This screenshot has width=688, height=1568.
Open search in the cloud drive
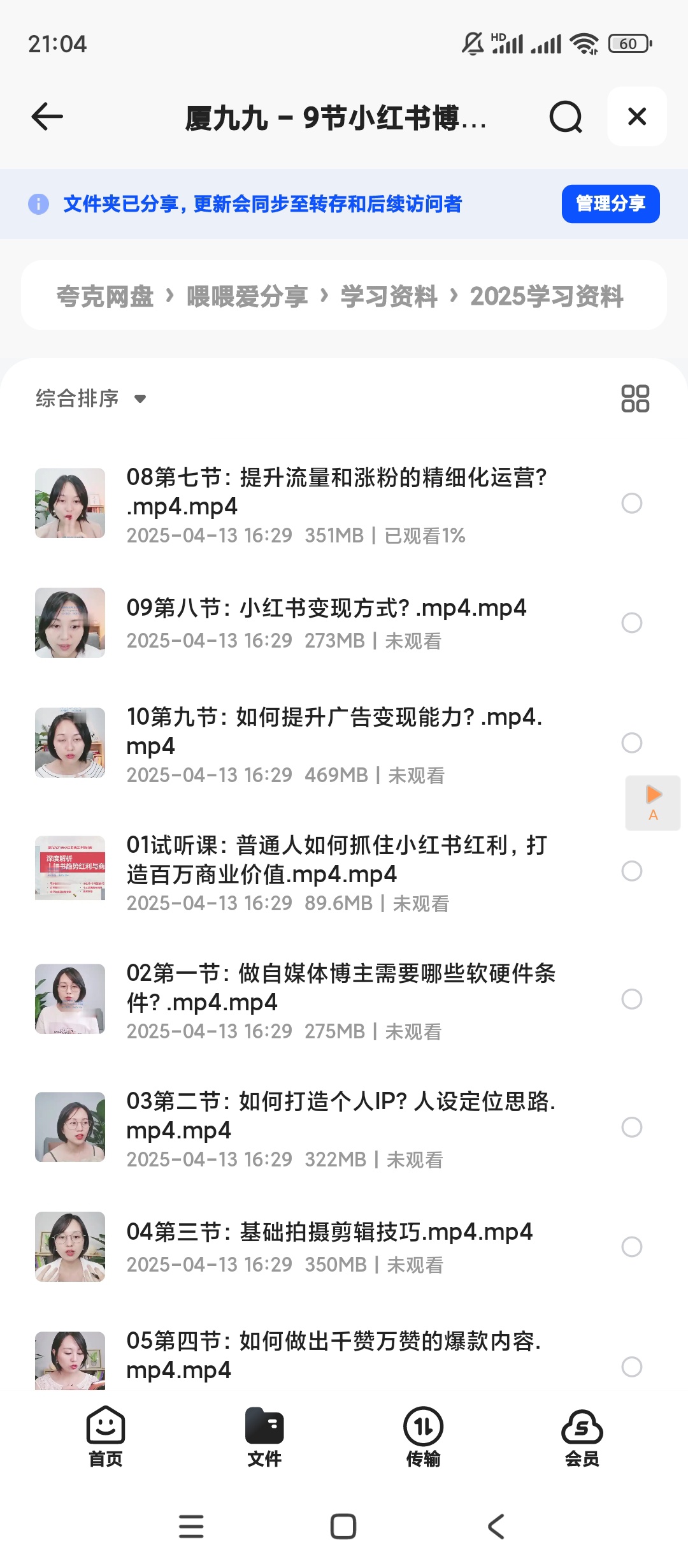pyautogui.click(x=566, y=117)
